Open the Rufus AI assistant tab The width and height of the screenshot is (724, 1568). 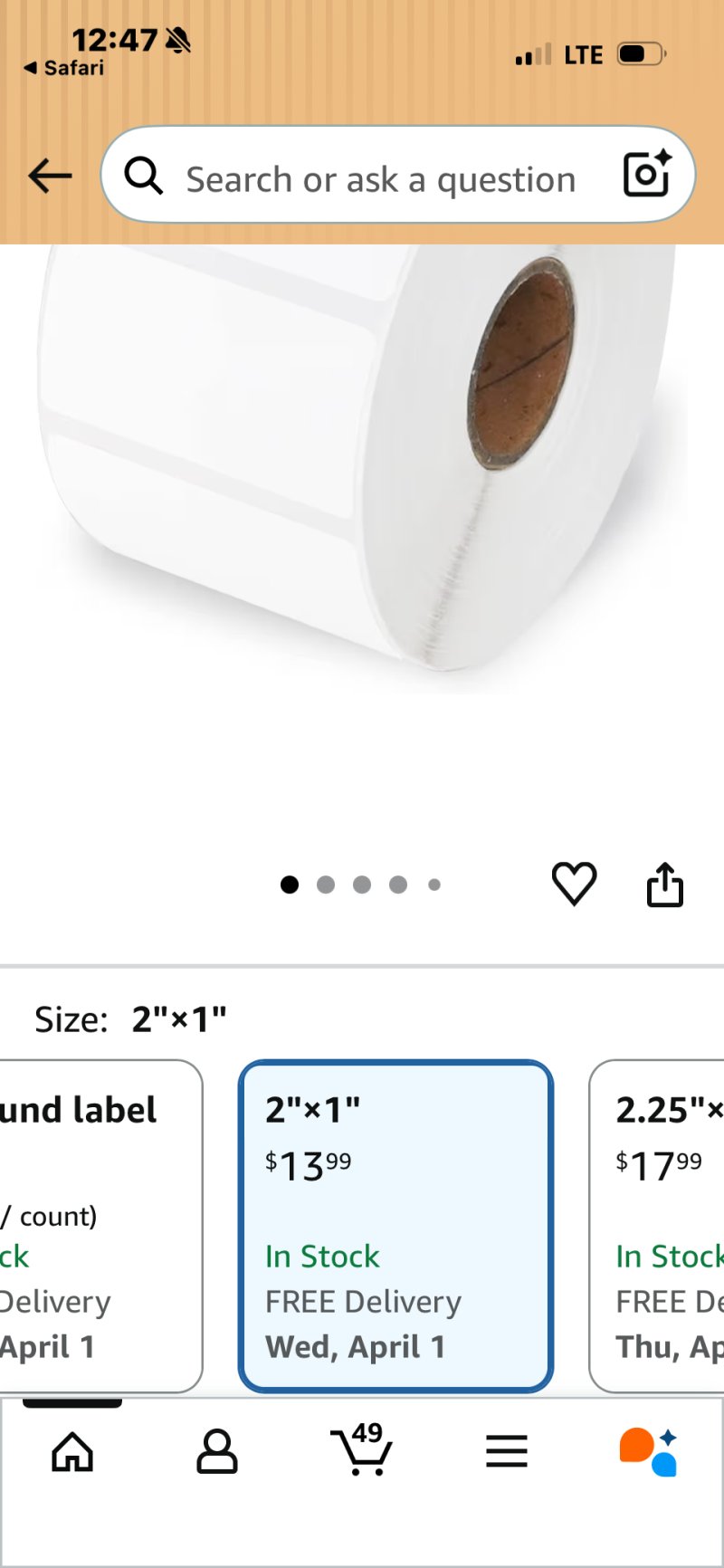tap(648, 1452)
